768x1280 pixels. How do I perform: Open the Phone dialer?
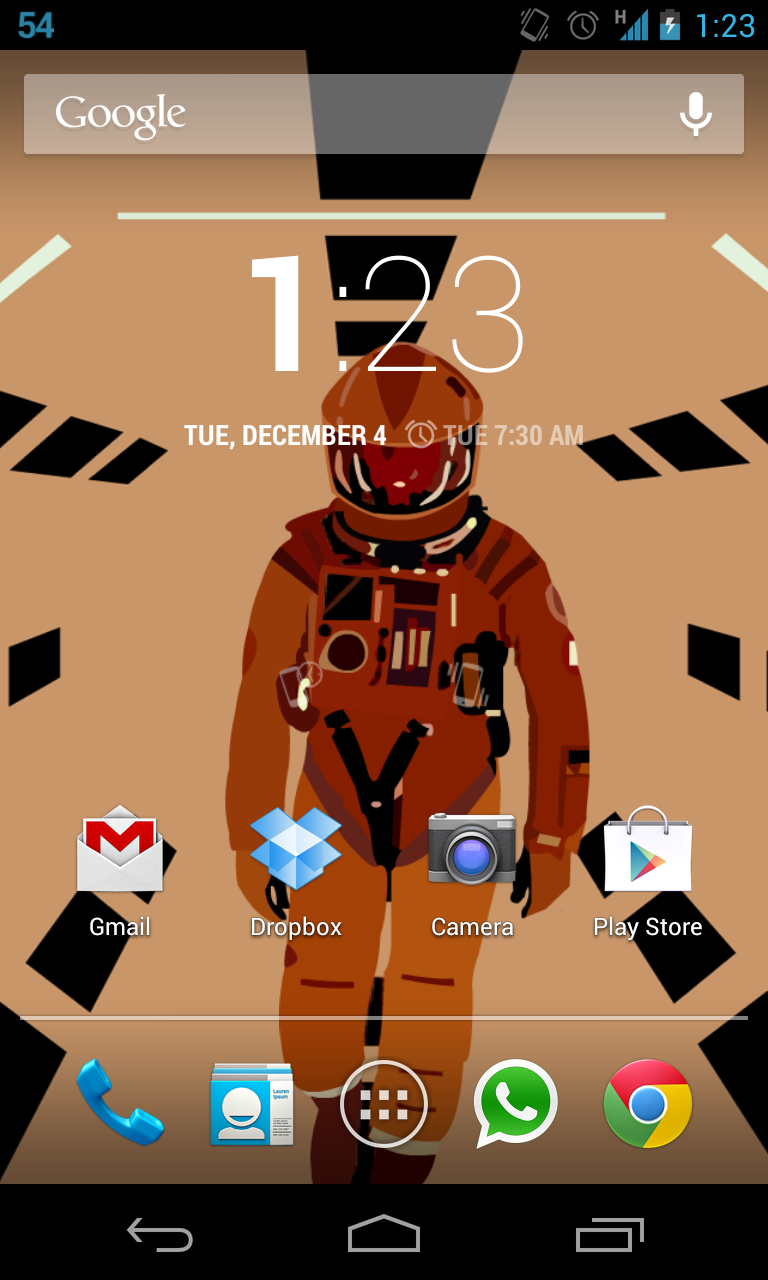point(120,1103)
